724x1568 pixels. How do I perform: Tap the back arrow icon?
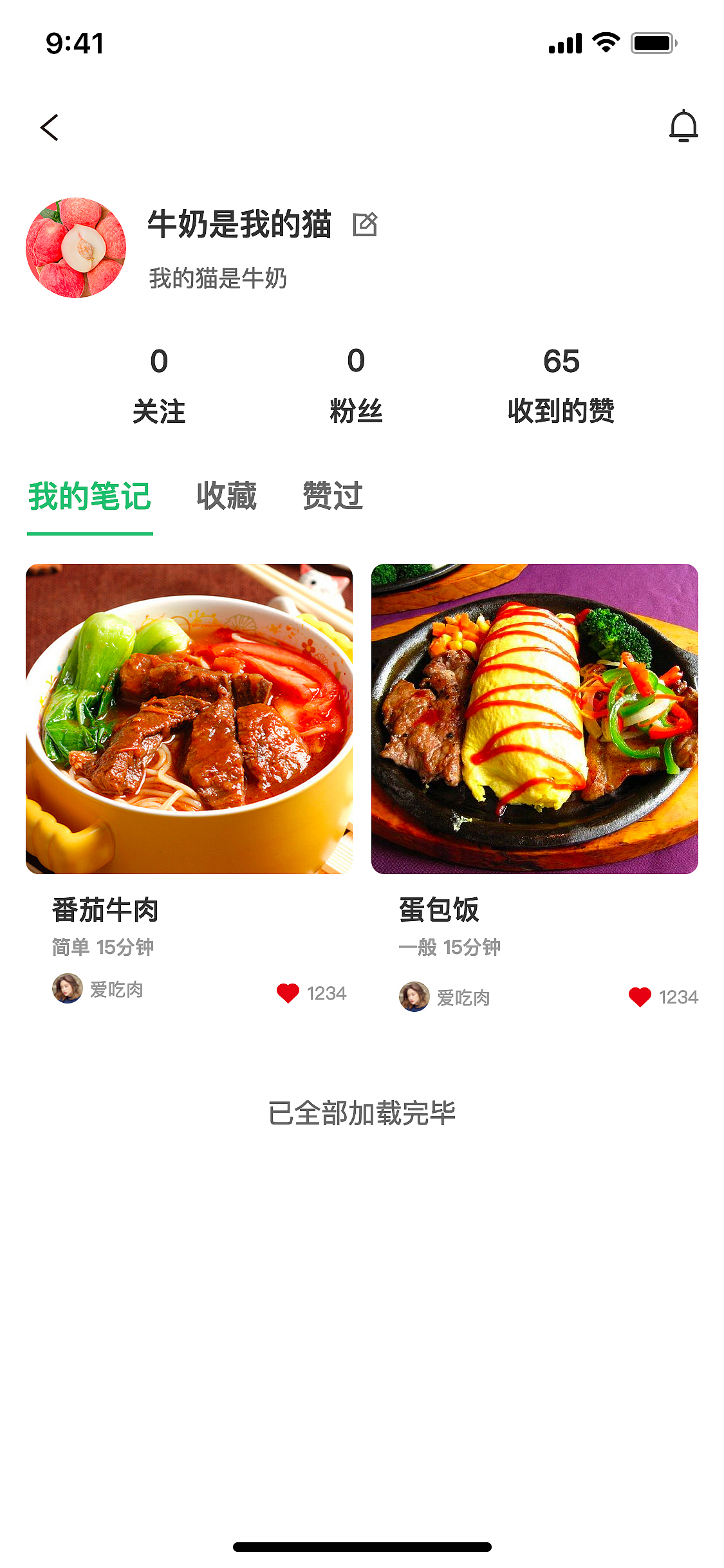49,127
